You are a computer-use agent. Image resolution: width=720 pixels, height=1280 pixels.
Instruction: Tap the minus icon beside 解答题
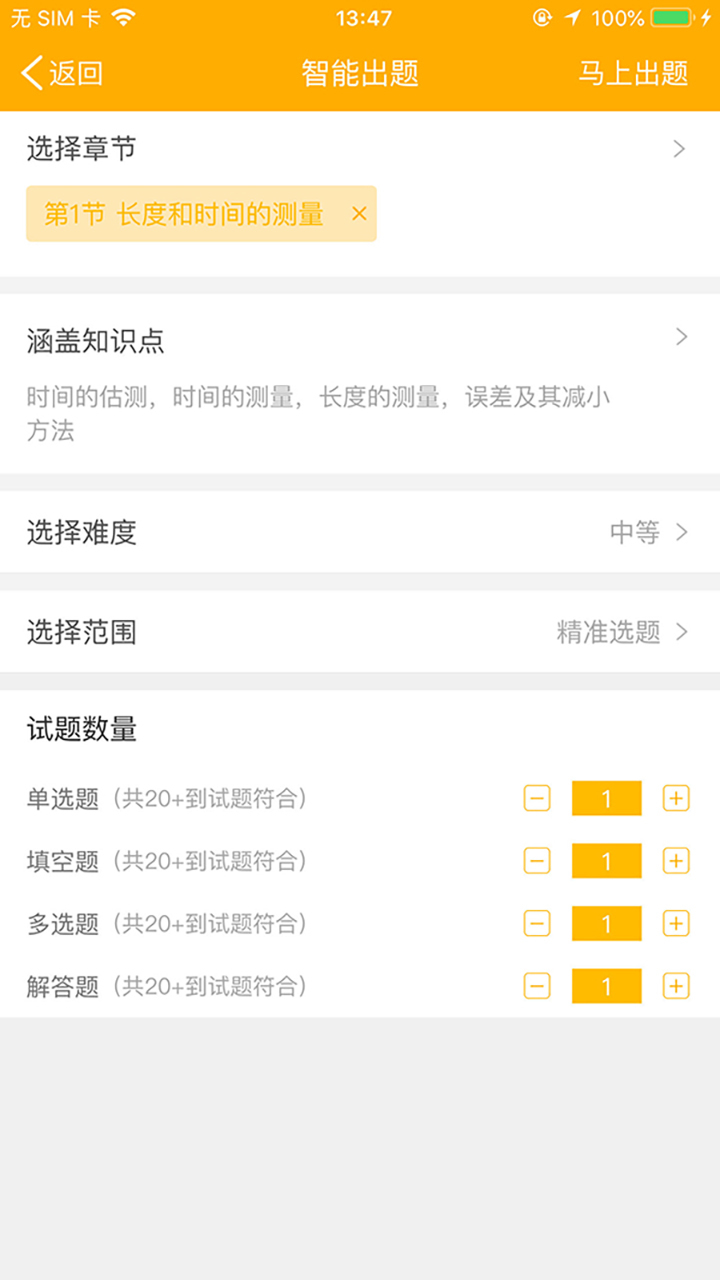click(x=537, y=986)
